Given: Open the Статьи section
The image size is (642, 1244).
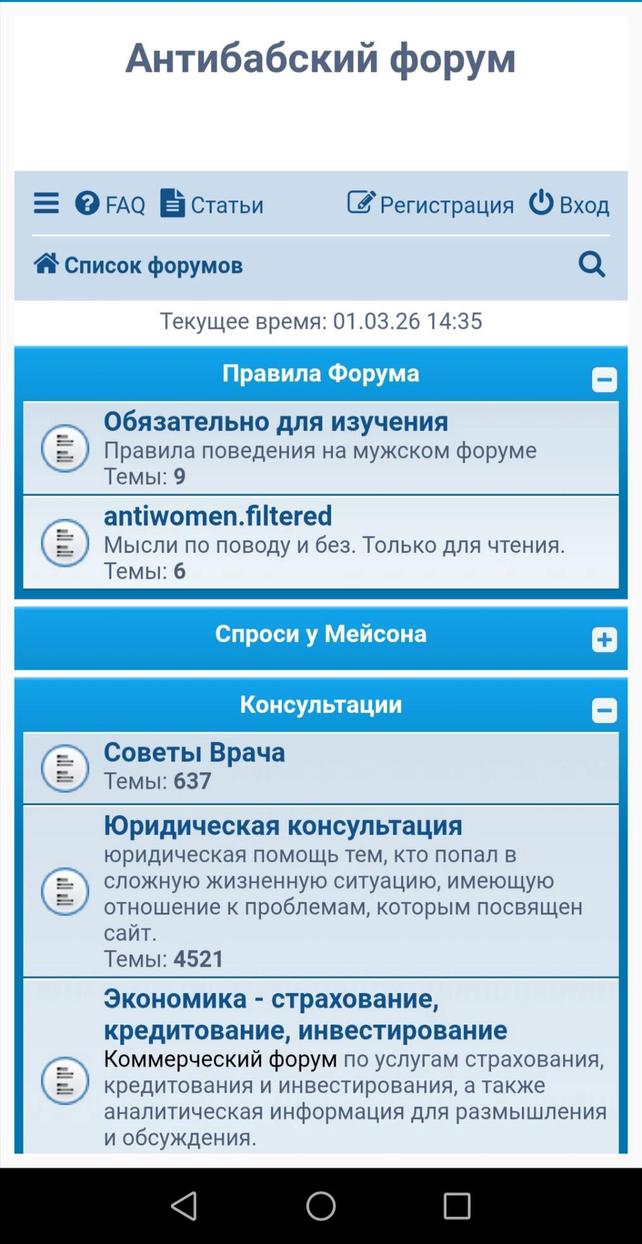Looking at the screenshot, I should [212, 205].
